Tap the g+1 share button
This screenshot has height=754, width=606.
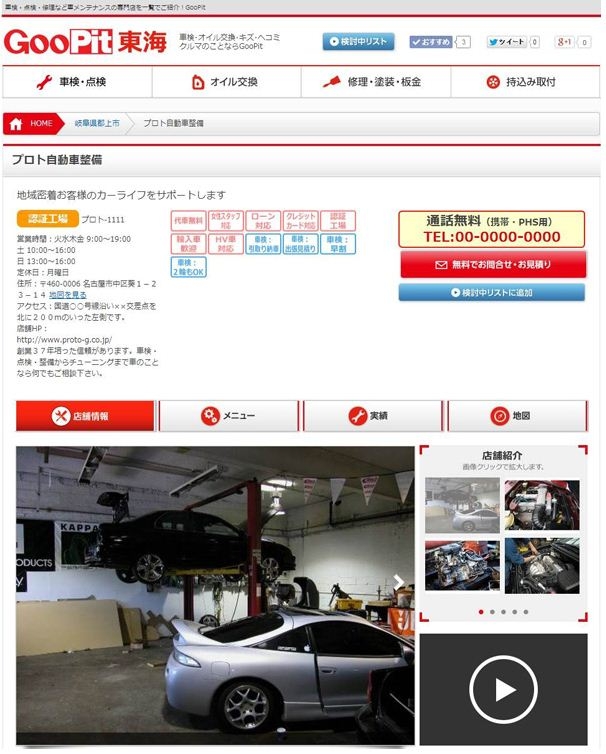(564, 42)
